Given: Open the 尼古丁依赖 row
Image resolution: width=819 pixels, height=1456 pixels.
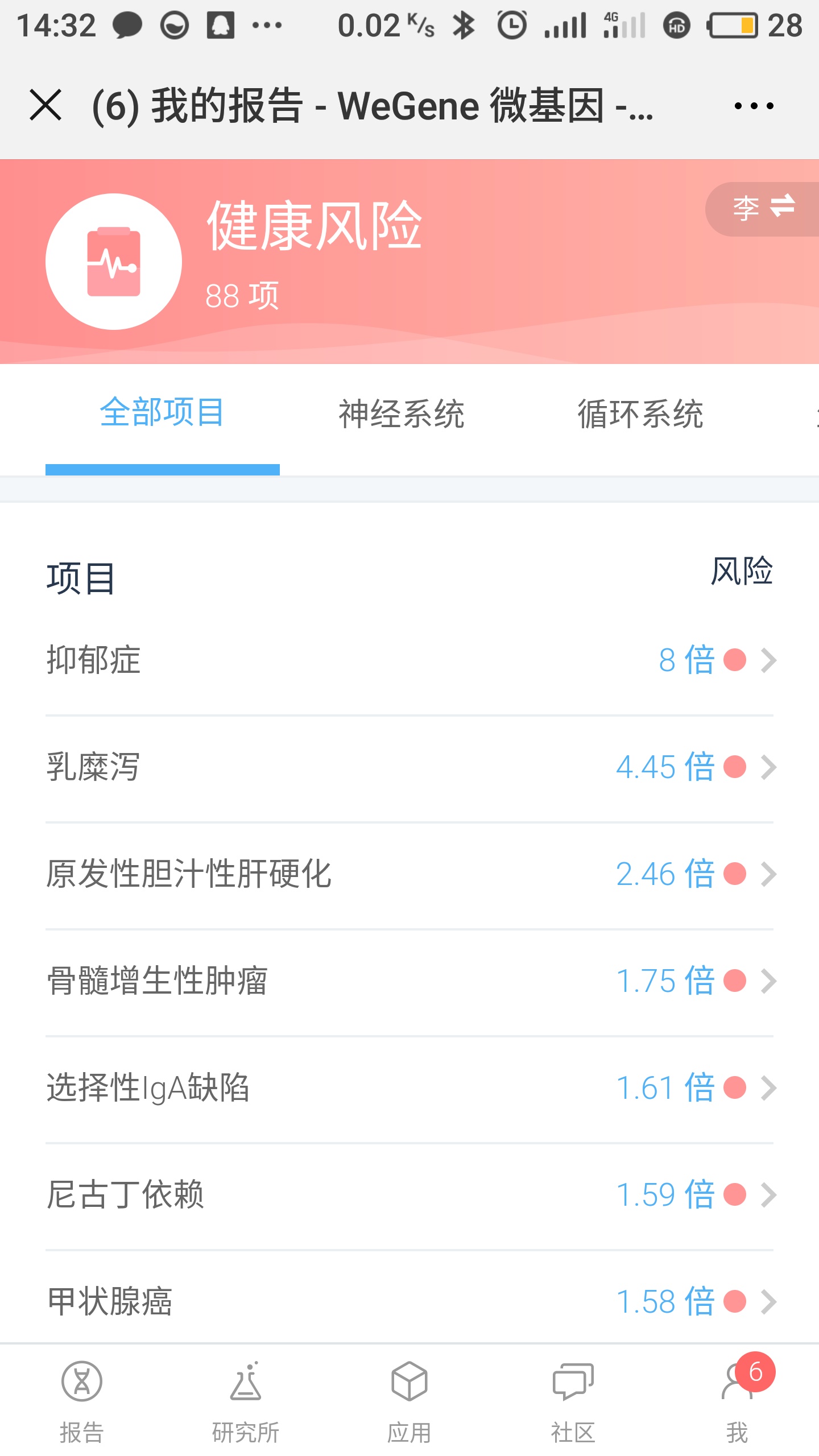Looking at the screenshot, I should 409,1195.
